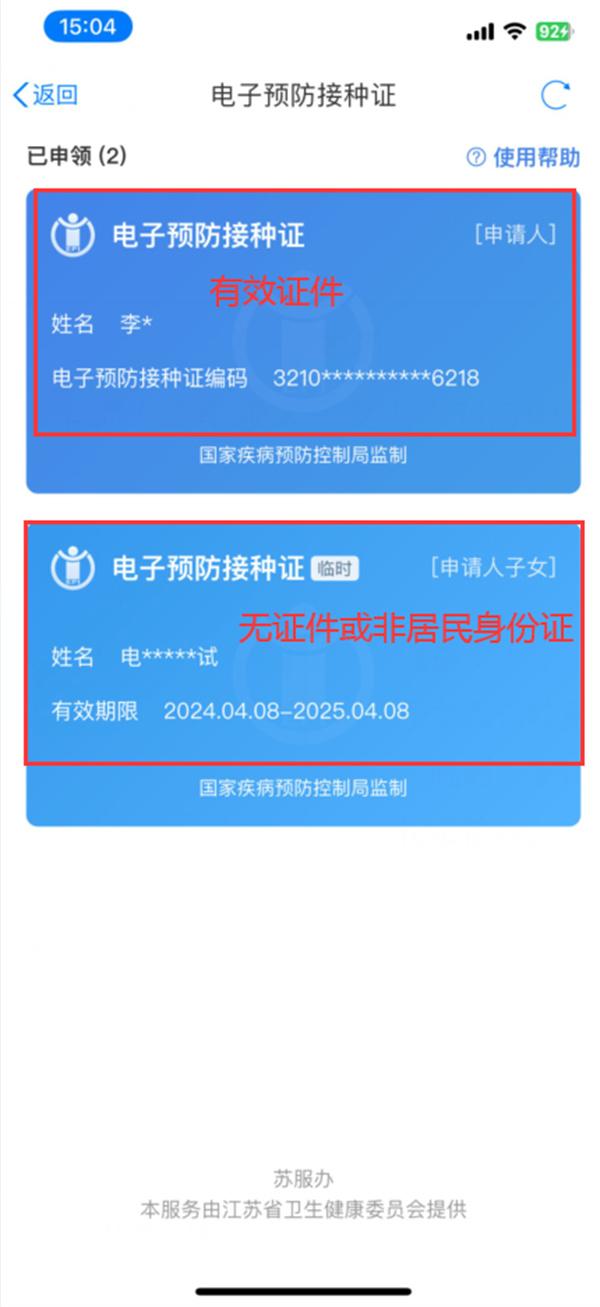
Task: Open 使用帮助 help link
Action: pyautogui.click(x=523, y=157)
